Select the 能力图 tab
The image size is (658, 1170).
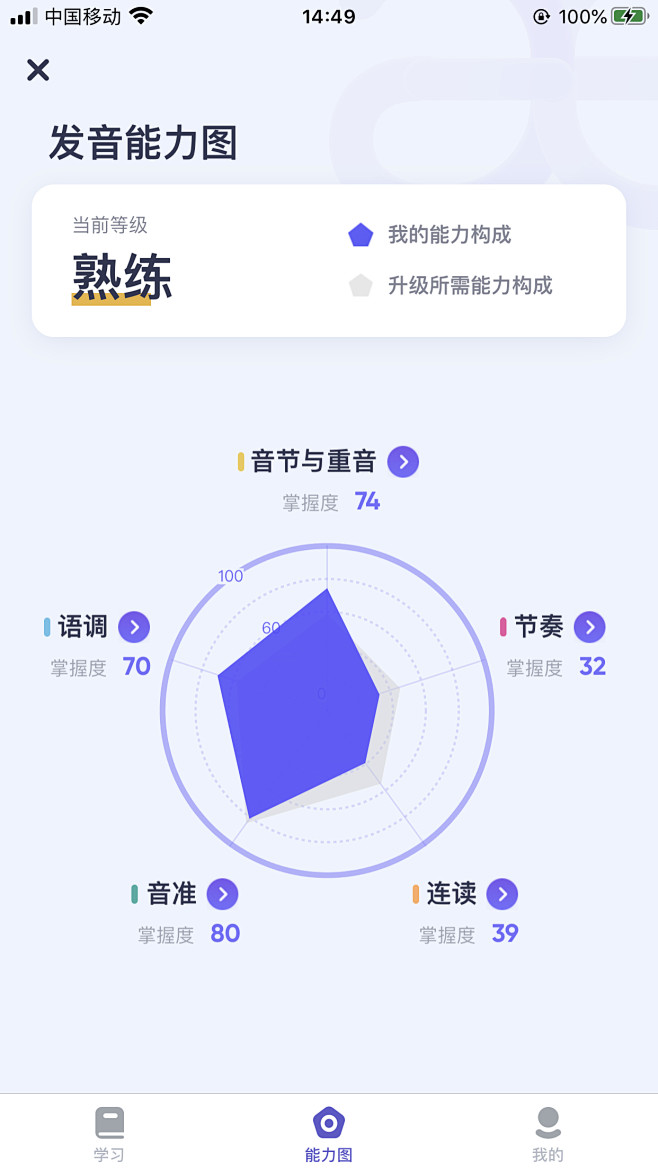(x=328, y=1134)
